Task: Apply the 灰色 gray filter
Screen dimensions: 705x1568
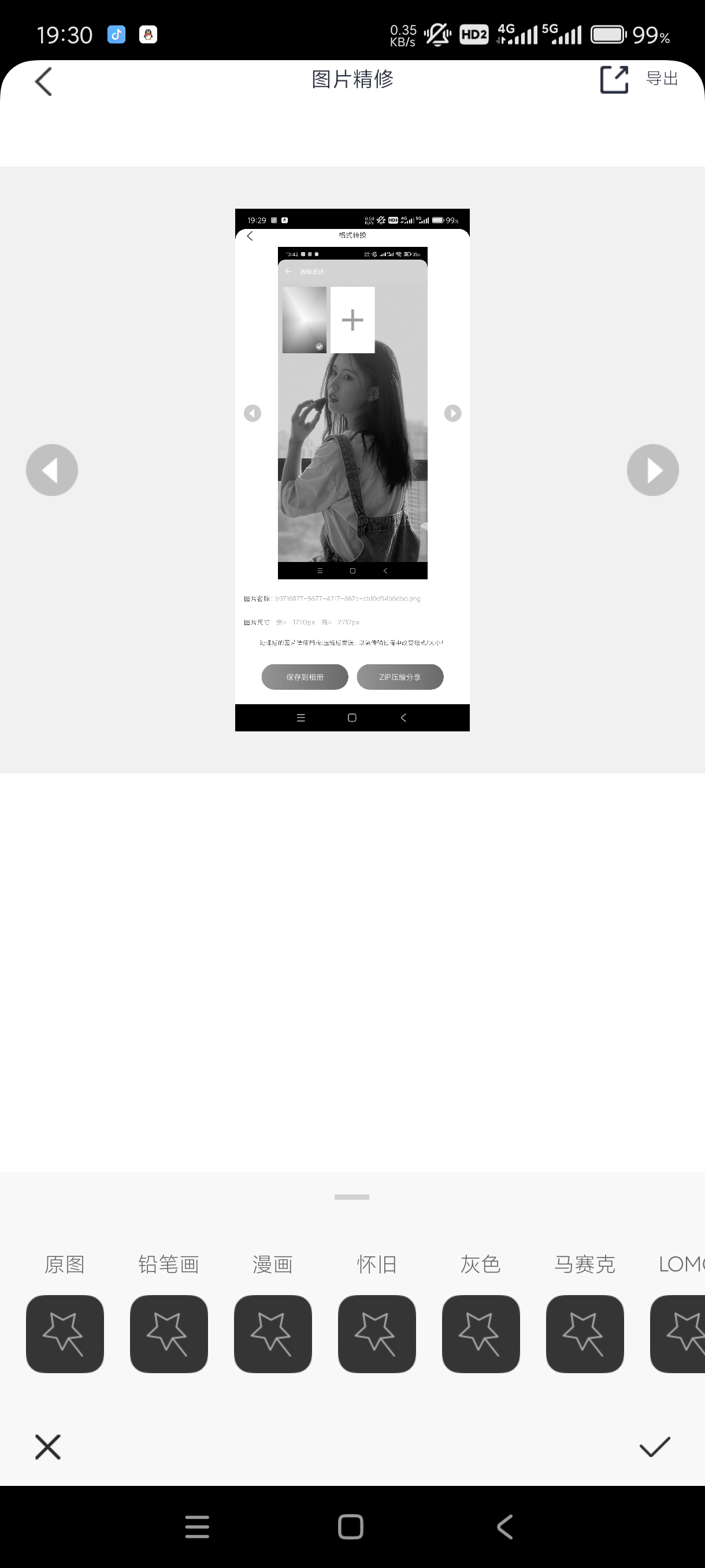Action: (x=481, y=1333)
